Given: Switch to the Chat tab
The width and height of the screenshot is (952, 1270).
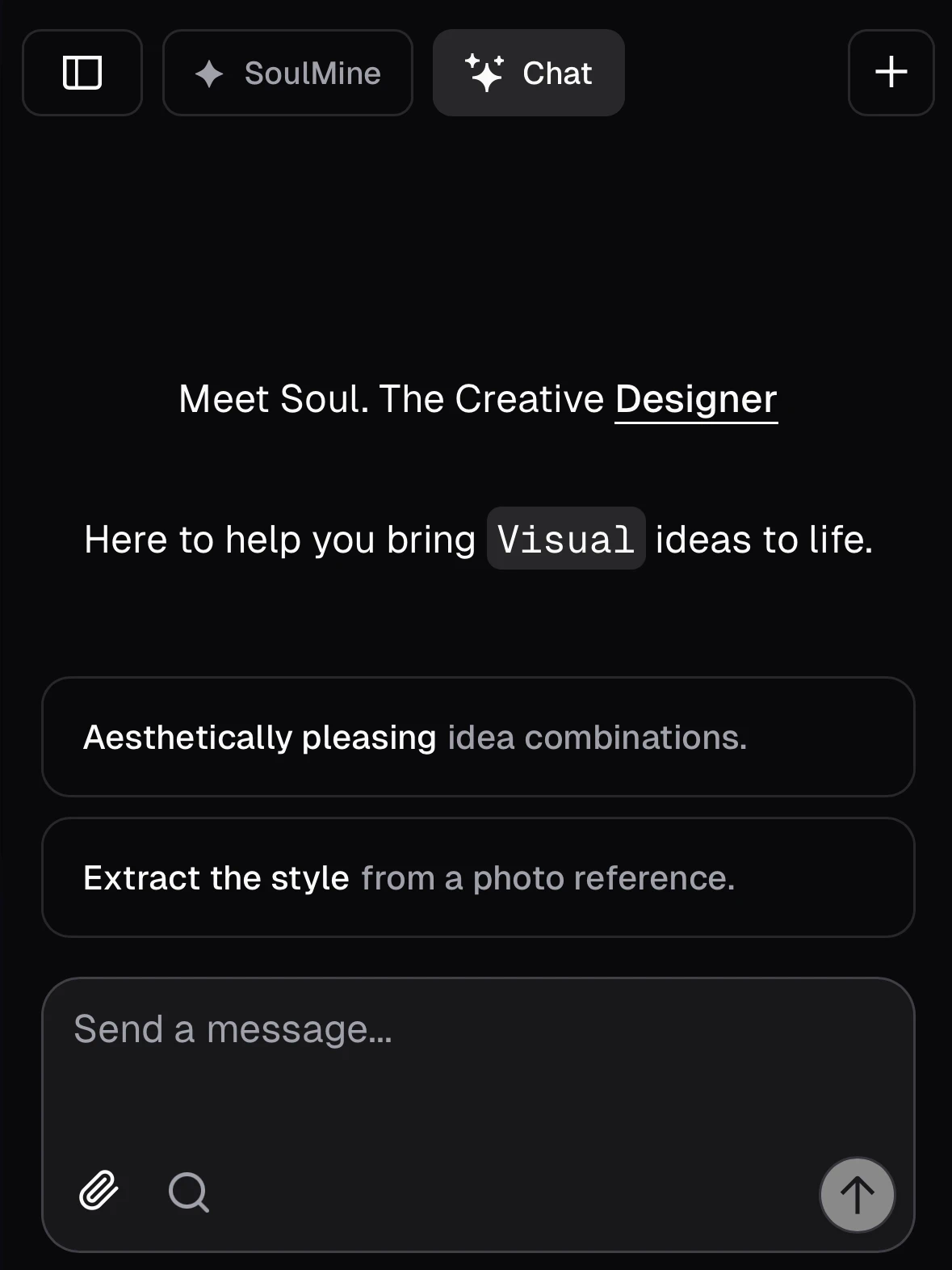Looking at the screenshot, I should click(529, 73).
